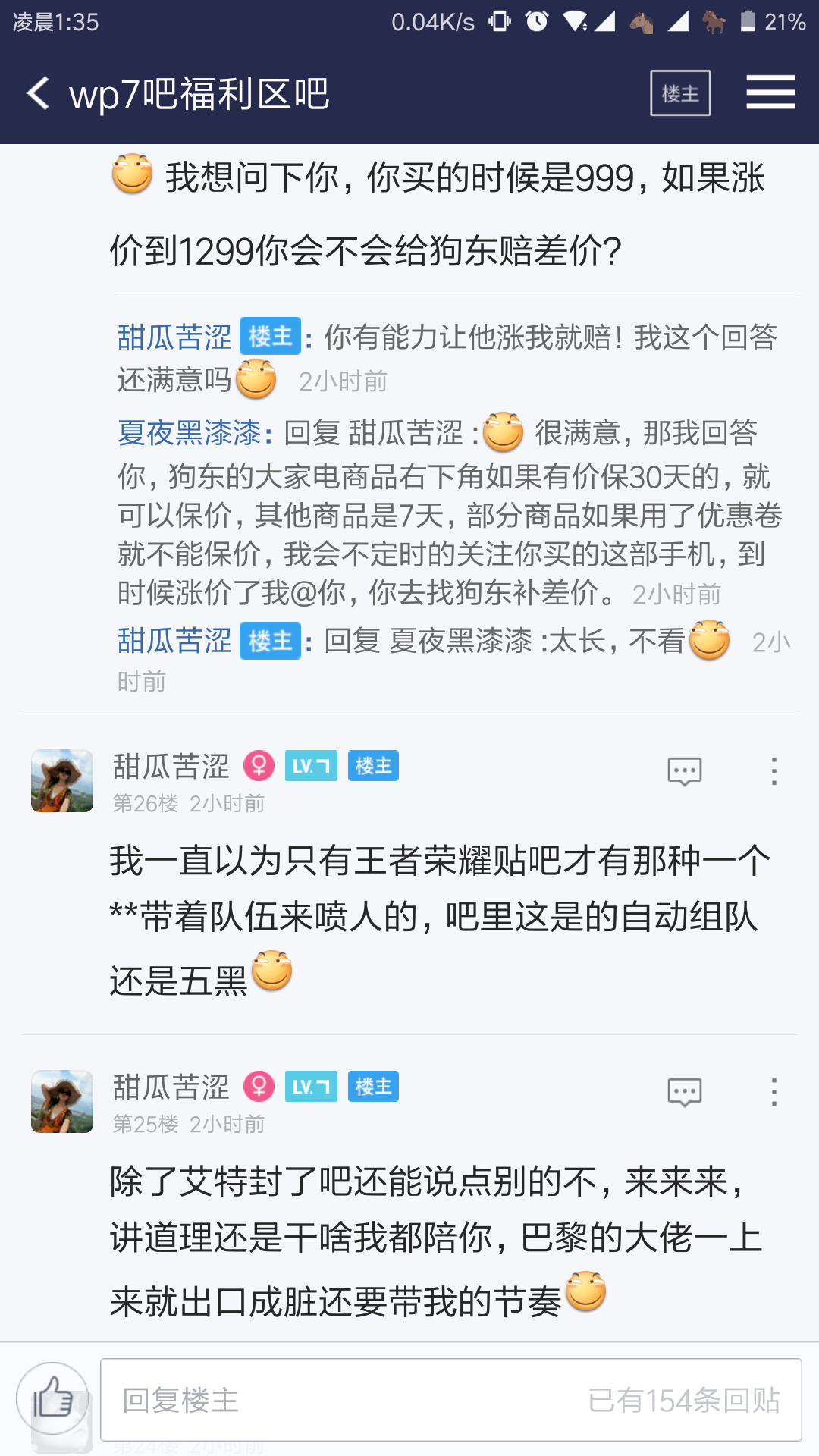
Task: Tap the 回复楼主 reply field
Action: pyautogui.click(x=451, y=1400)
